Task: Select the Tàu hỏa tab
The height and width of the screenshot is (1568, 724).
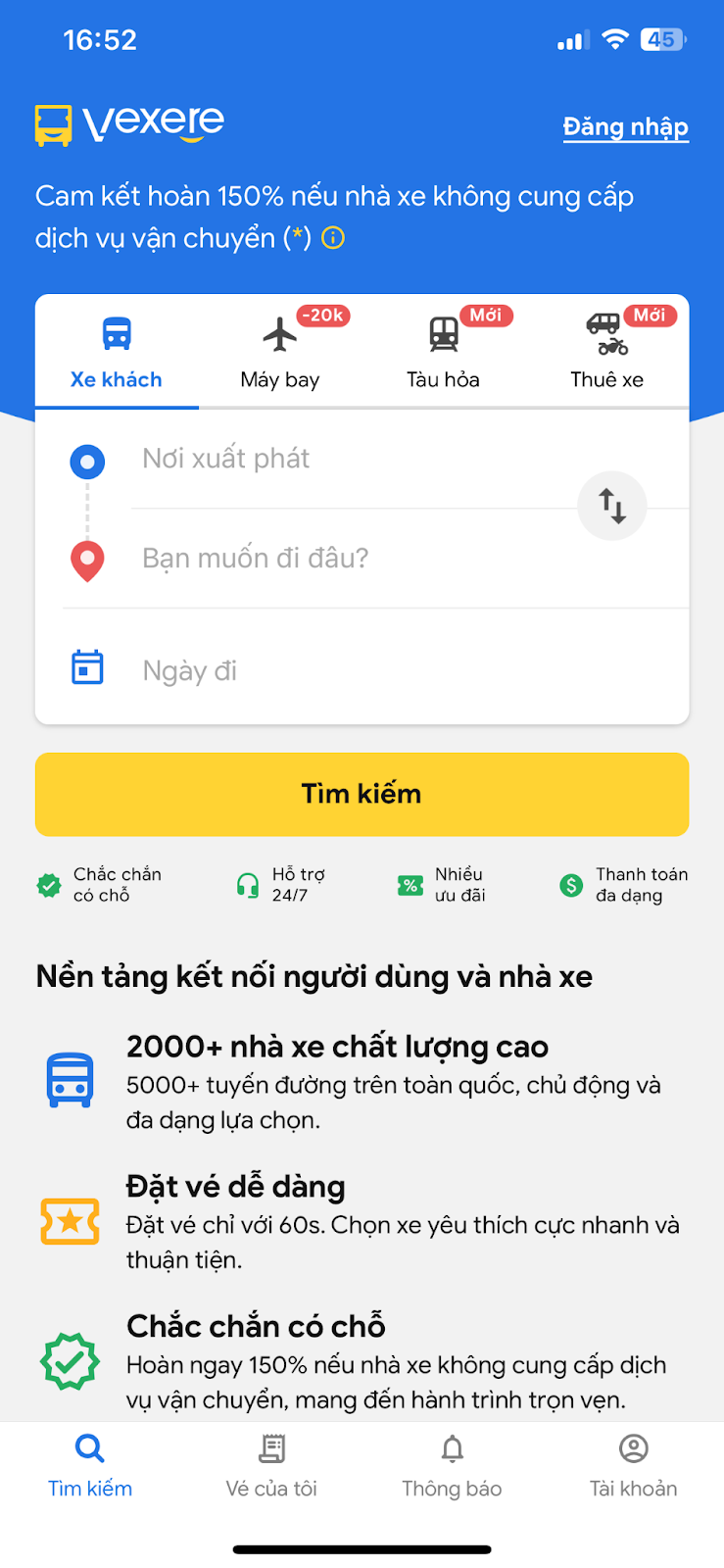Action: (444, 353)
